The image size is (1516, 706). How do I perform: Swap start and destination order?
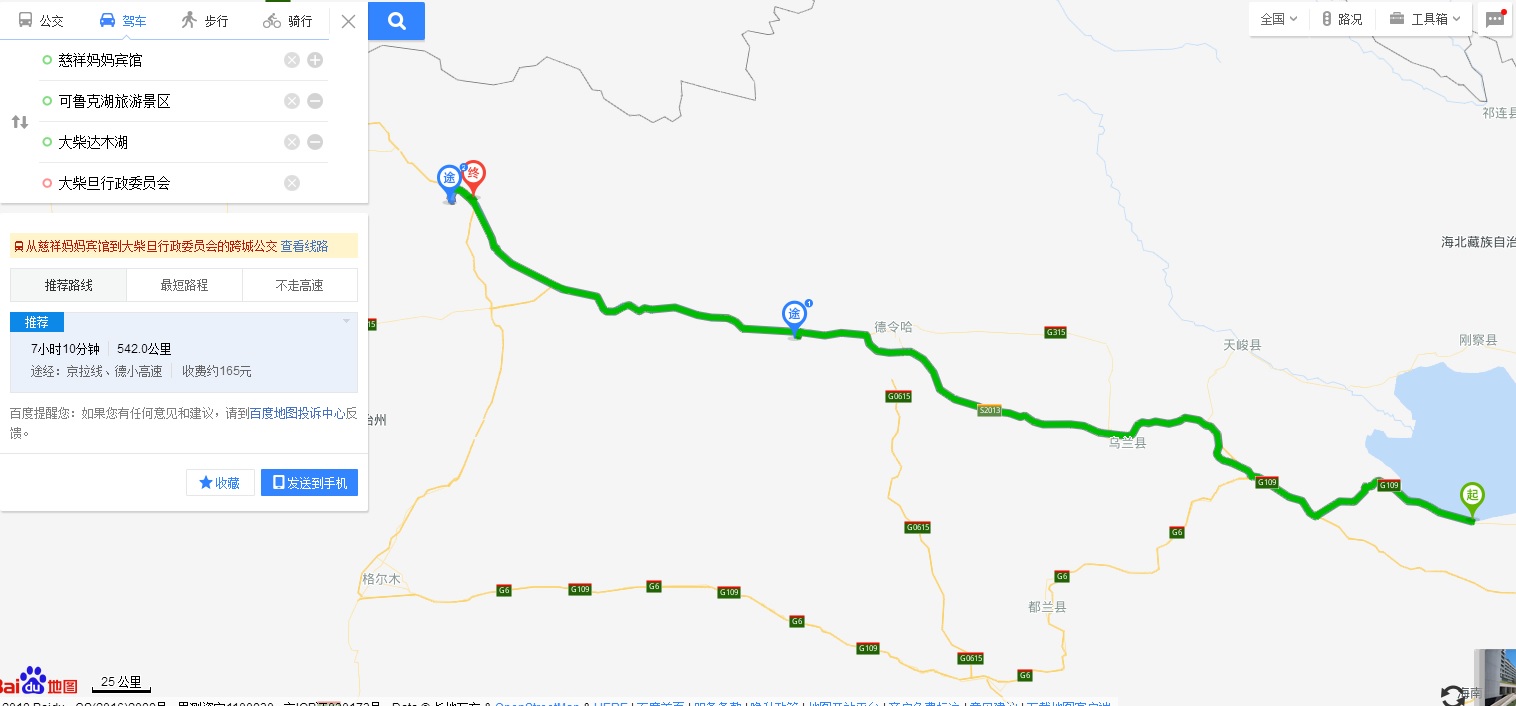point(20,122)
